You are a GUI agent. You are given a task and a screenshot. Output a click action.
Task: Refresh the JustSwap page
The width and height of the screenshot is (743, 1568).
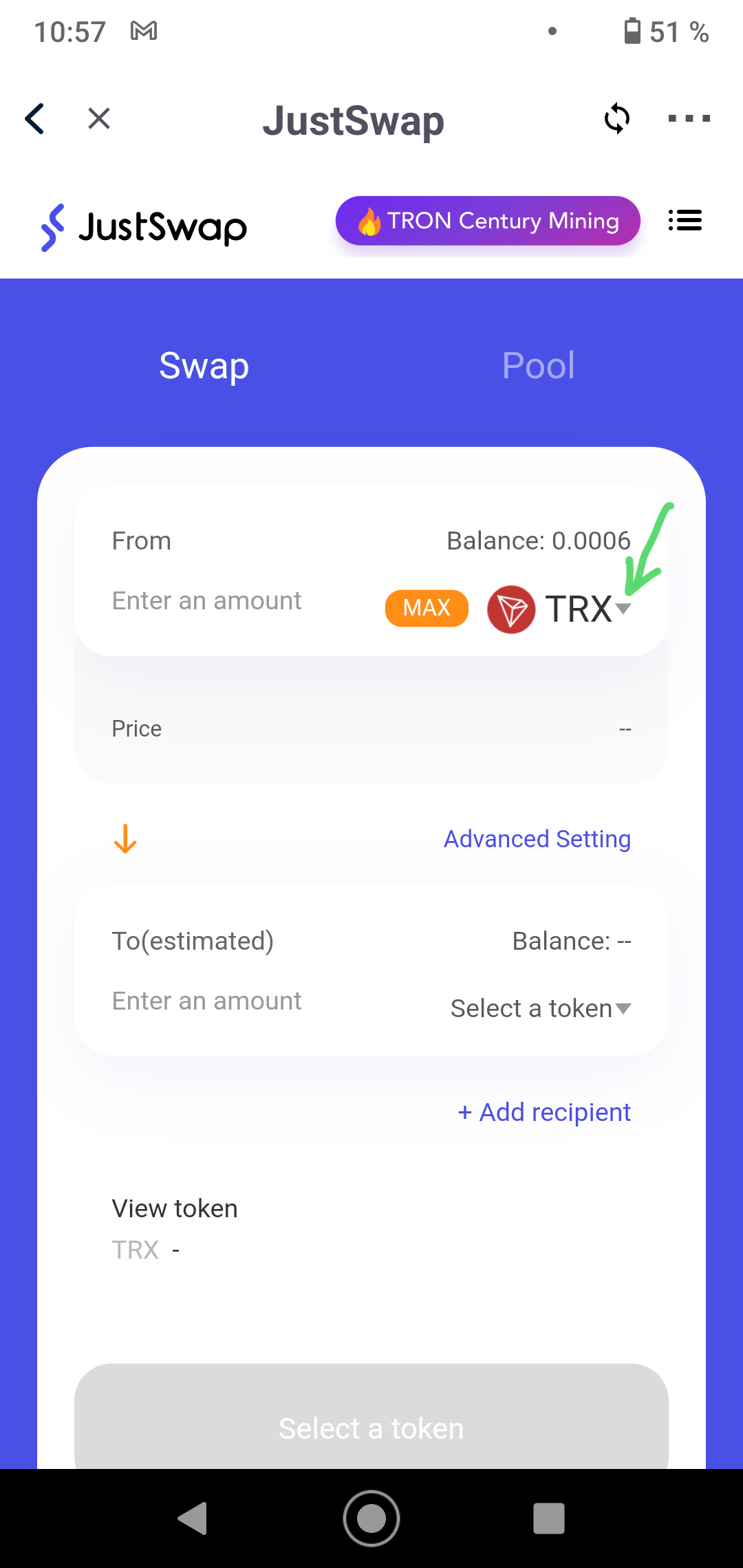616,119
